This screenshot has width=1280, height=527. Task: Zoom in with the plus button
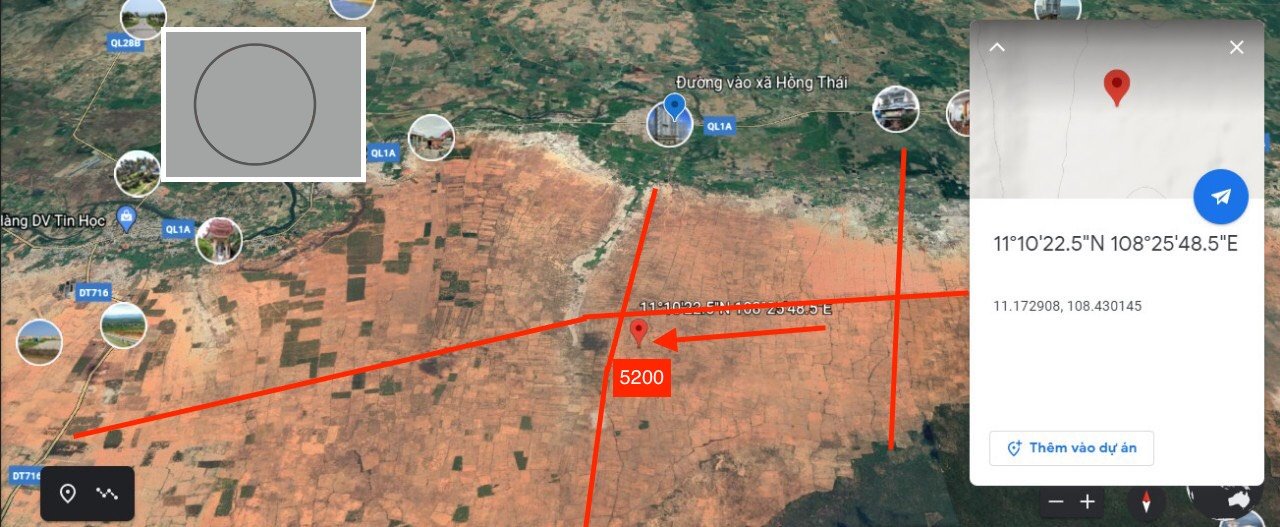point(1088,502)
